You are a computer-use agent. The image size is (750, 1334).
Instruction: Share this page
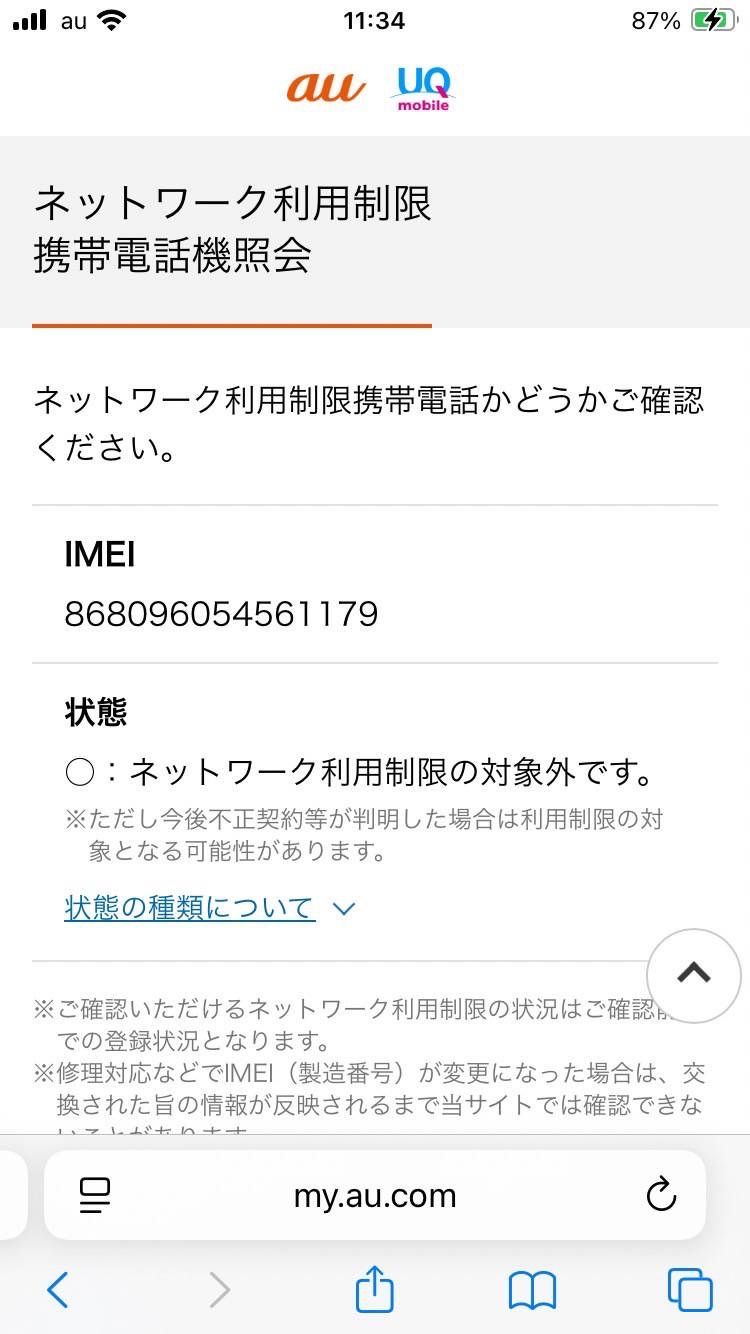pos(375,1288)
